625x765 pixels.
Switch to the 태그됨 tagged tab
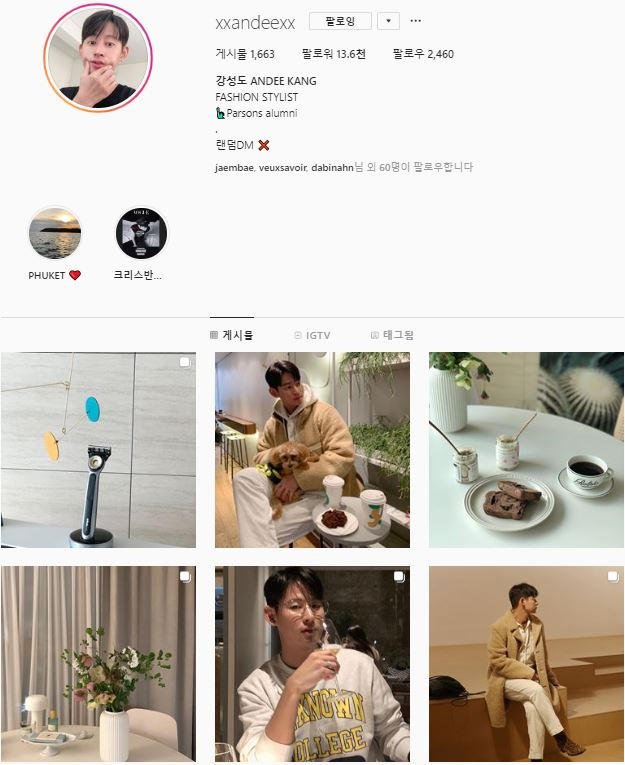coord(392,335)
